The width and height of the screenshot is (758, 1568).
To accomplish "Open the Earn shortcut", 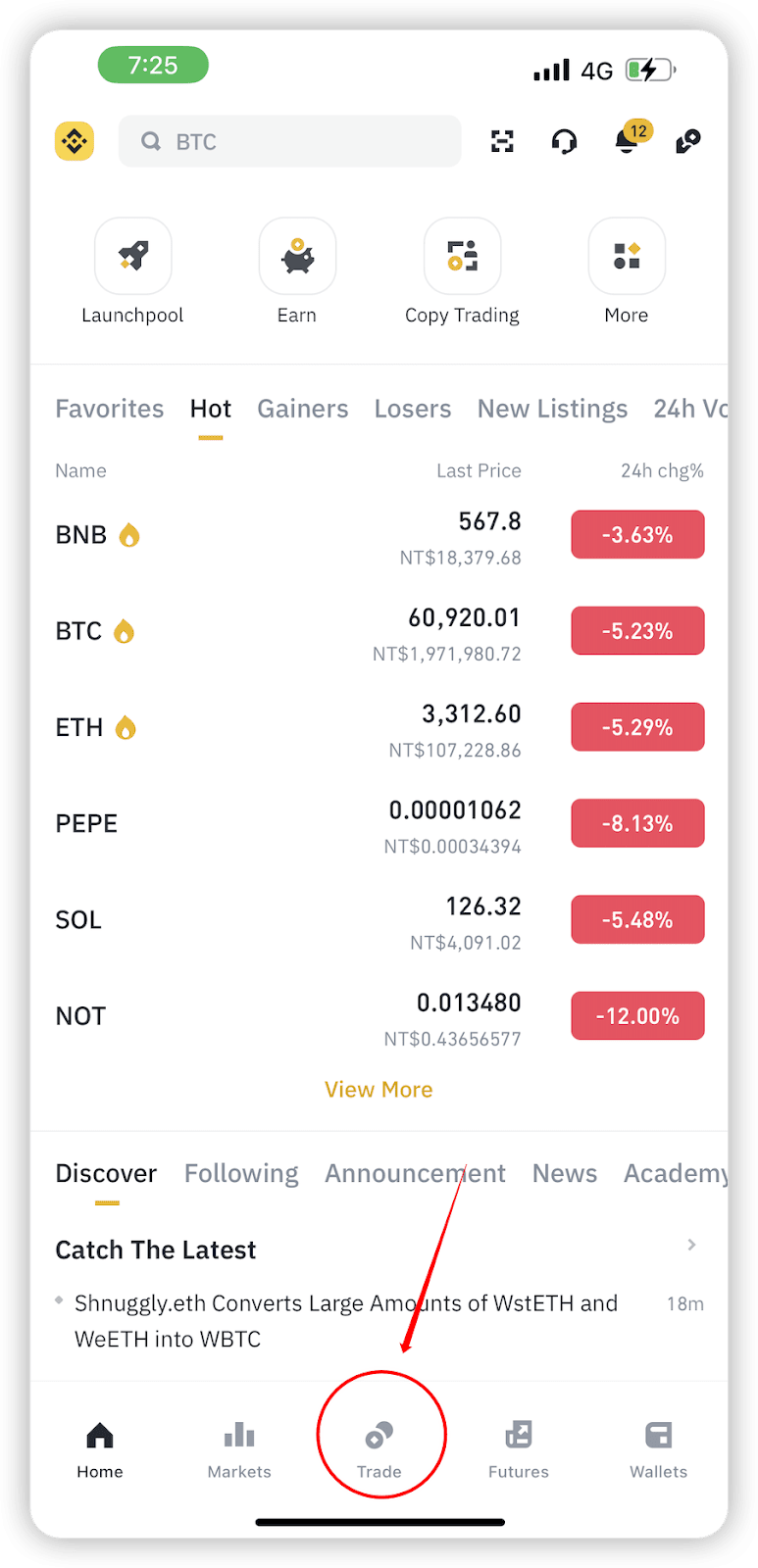I will tap(297, 257).
